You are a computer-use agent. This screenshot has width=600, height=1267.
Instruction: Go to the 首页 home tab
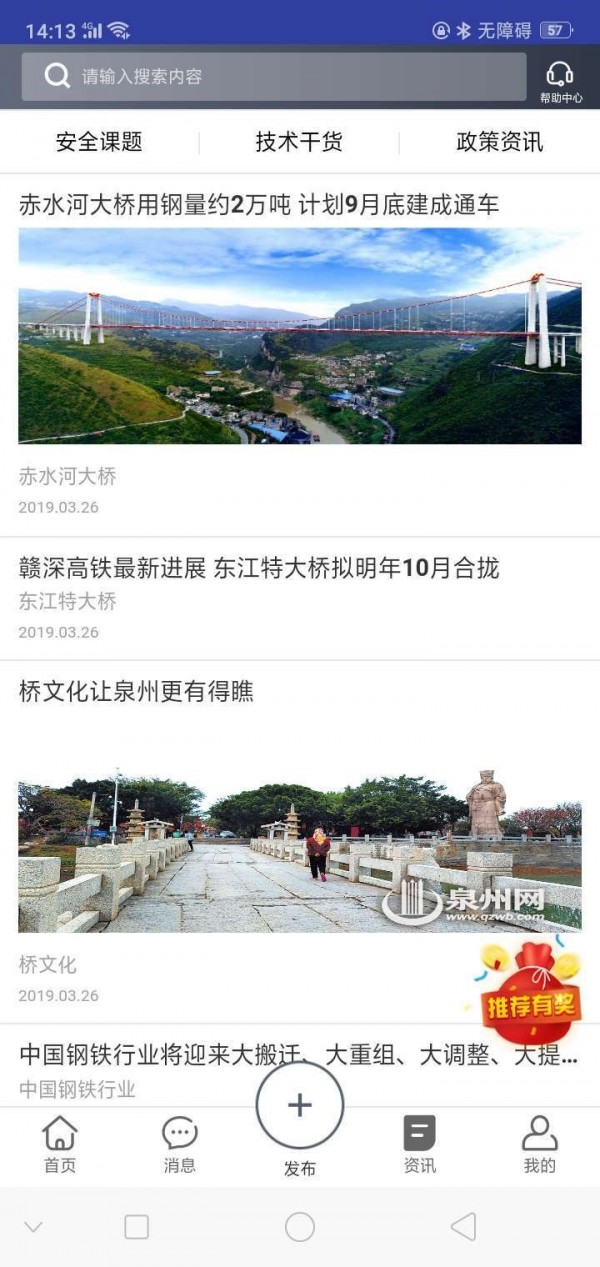pyautogui.click(x=60, y=1144)
